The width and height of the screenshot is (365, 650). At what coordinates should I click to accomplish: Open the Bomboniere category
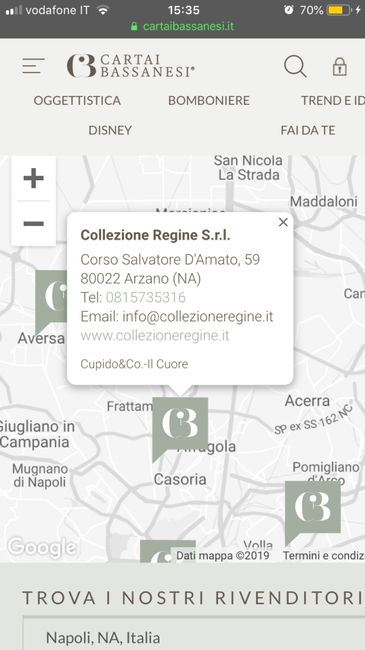(x=209, y=100)
